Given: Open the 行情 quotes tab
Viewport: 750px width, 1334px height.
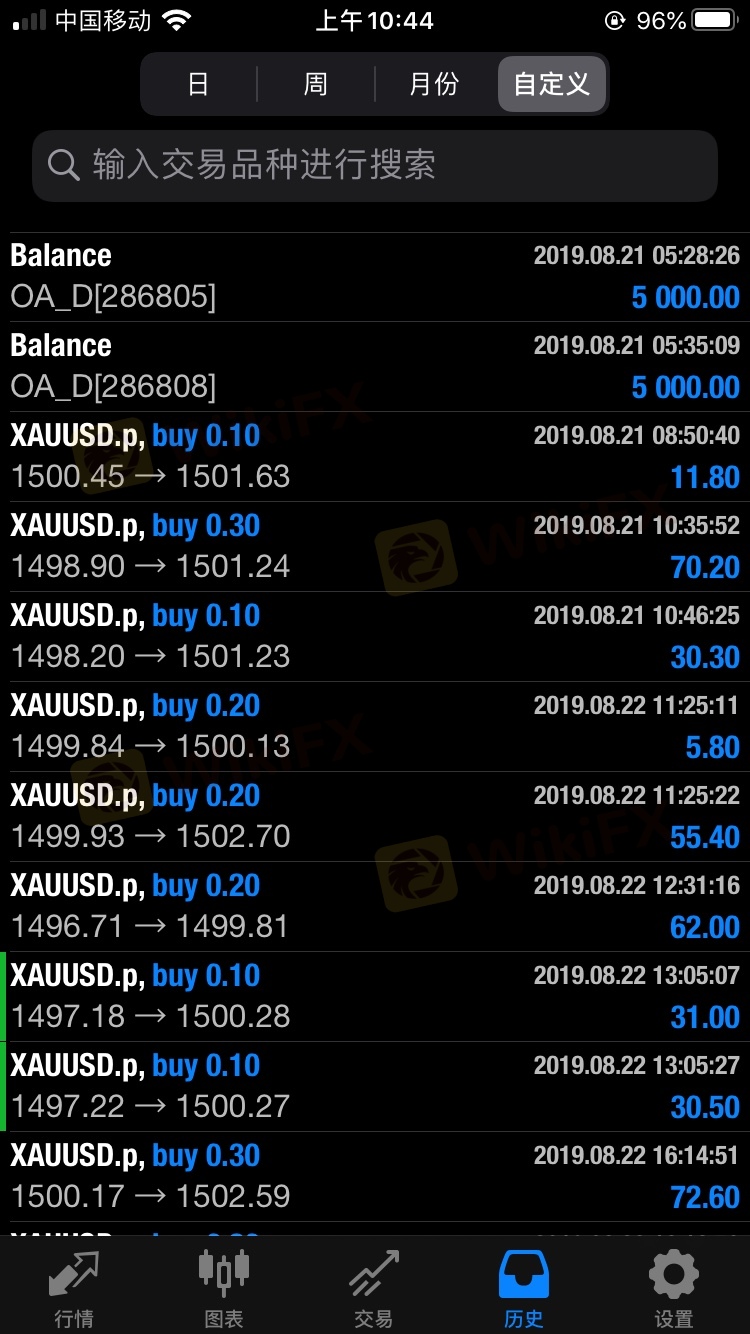Looking at the screenshot, I should coord(75,1289).
